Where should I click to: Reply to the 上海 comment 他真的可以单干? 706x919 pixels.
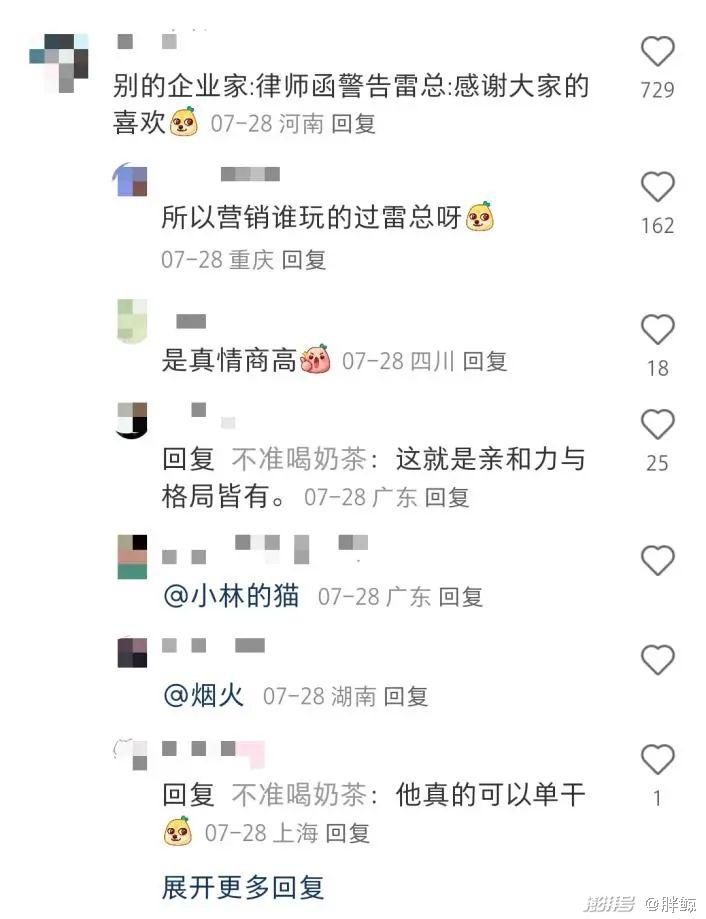click(x=348, y=832)
